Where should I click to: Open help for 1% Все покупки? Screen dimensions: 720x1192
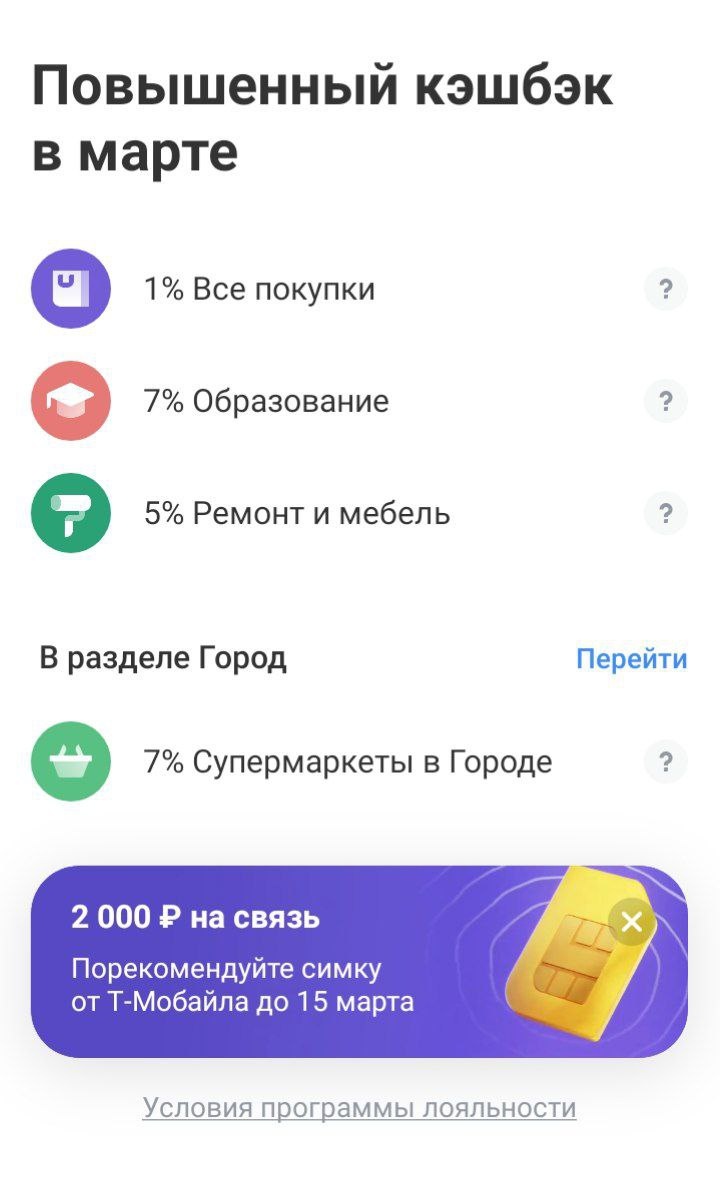point(666,289)
